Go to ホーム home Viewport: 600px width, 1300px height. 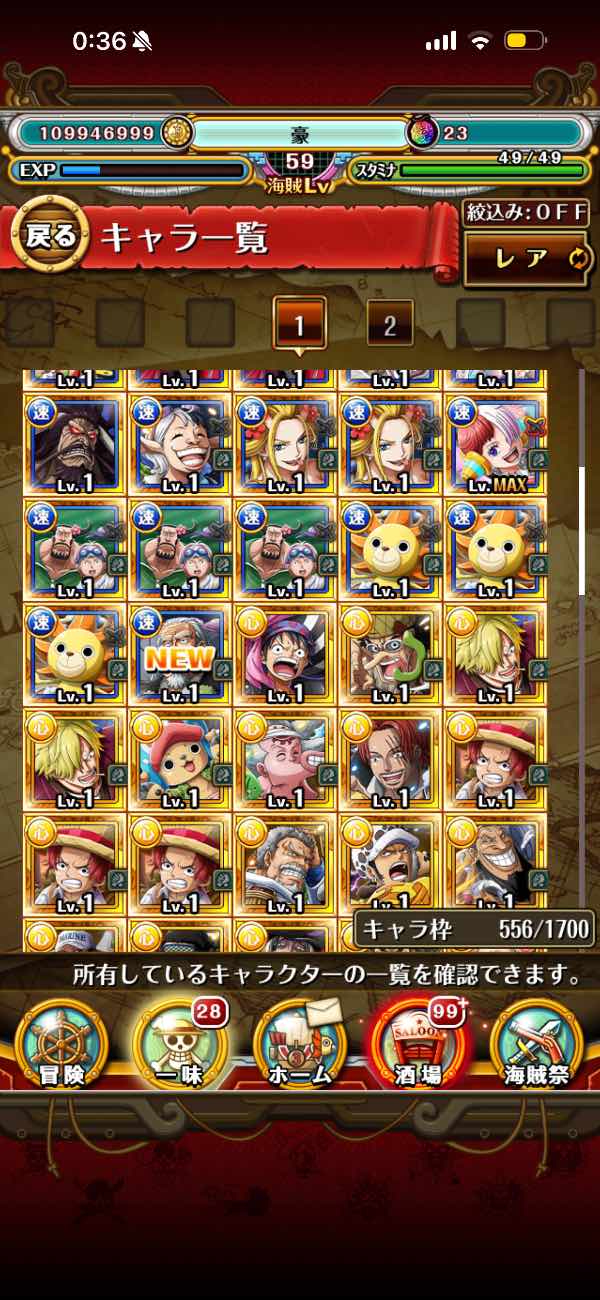tap(299, 1043)
